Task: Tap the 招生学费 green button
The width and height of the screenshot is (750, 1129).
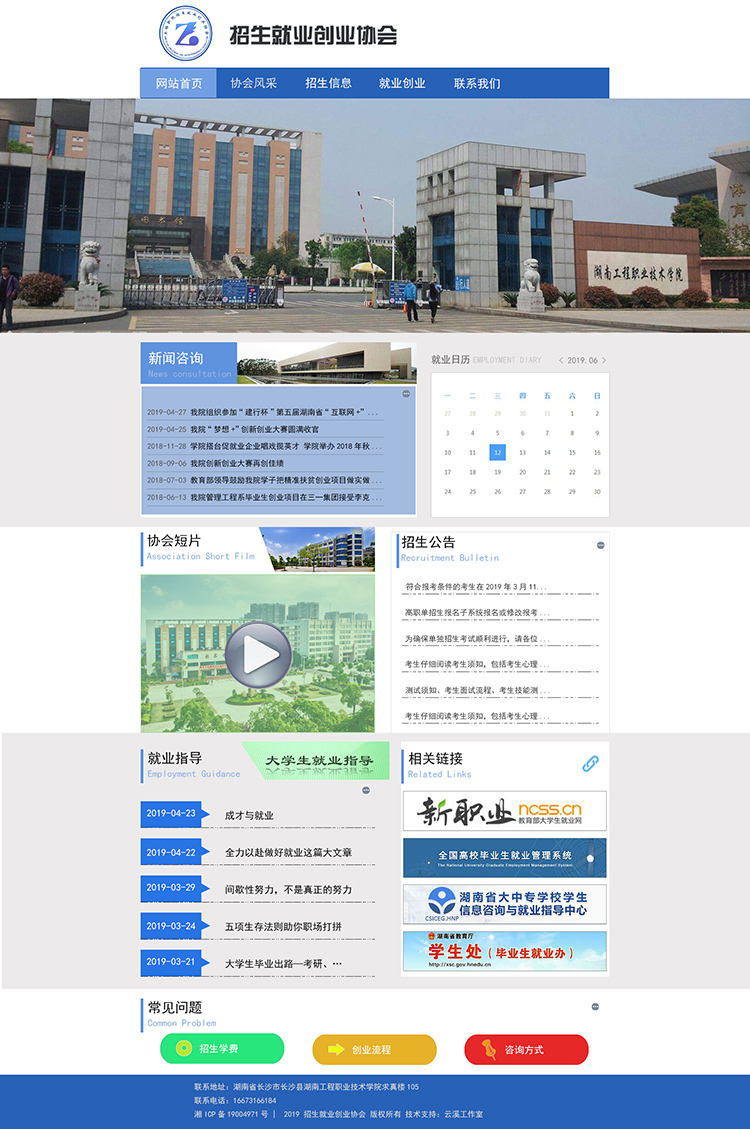Action: pos(222,1049)
